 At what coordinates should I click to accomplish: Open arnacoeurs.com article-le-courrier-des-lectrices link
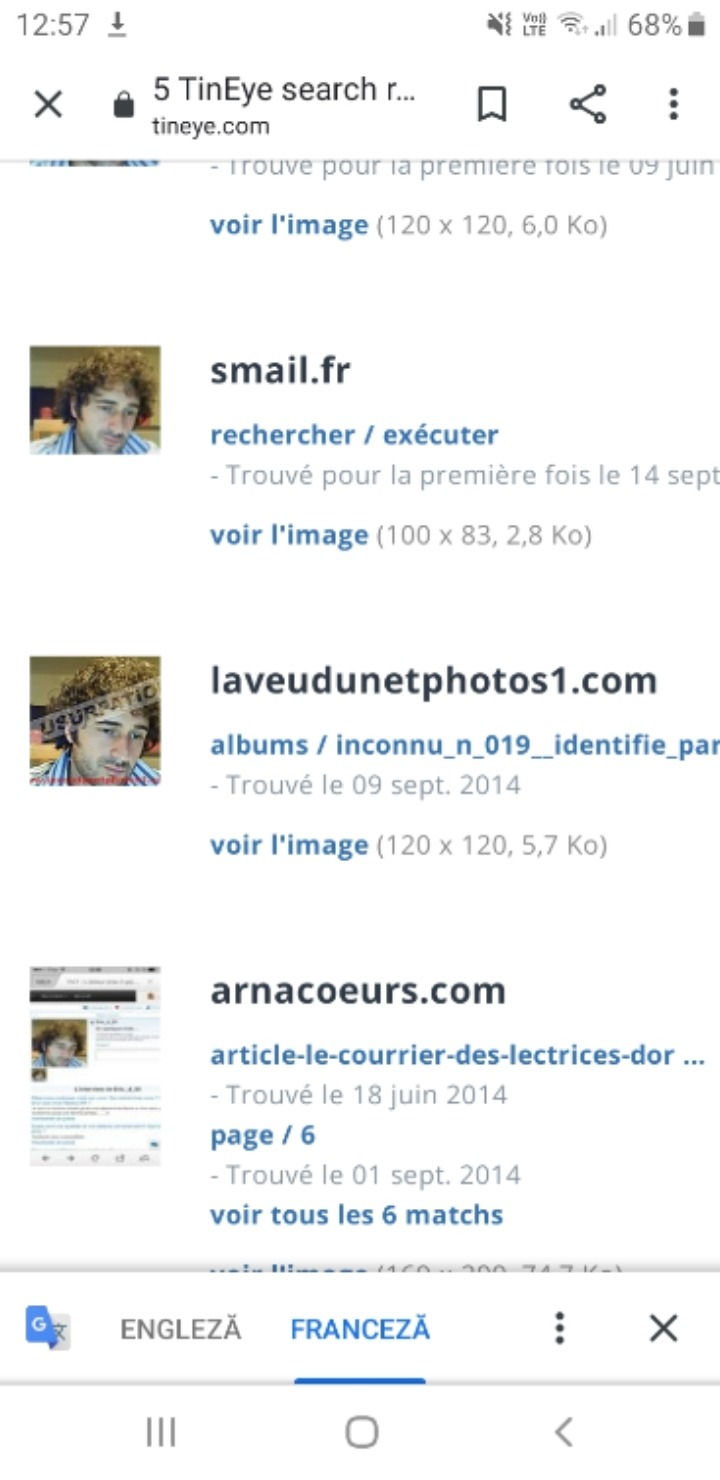point(457,1055)
